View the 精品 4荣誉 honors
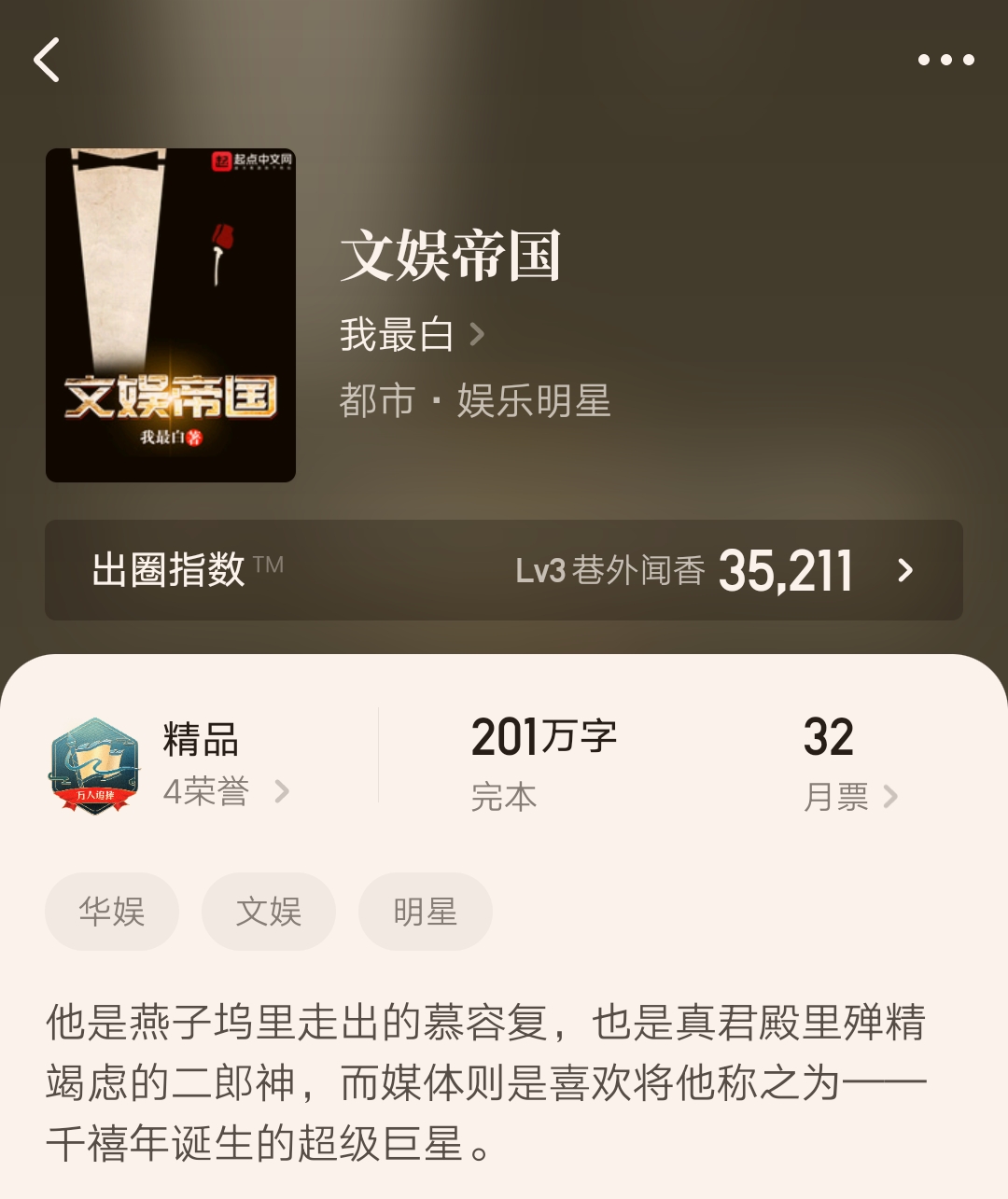This screenshot has height=1199, width=1008. tap(224, 792)
